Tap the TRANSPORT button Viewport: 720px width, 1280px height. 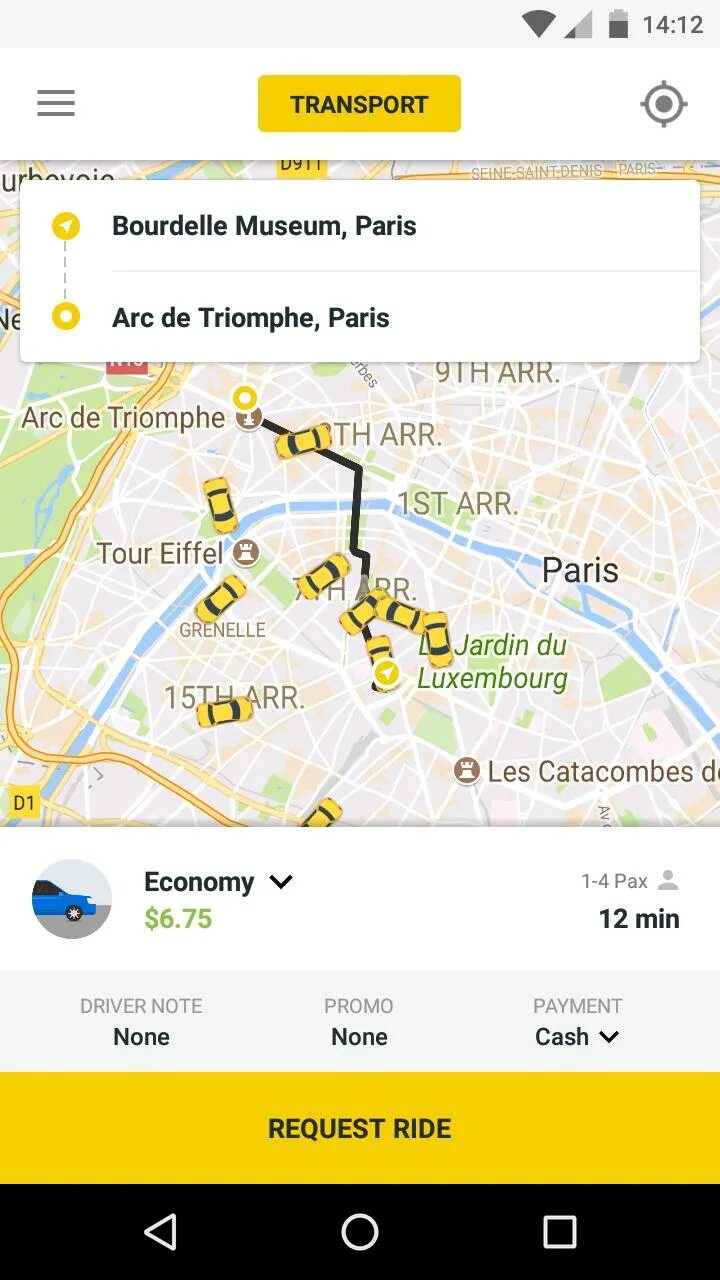point(359,104)
